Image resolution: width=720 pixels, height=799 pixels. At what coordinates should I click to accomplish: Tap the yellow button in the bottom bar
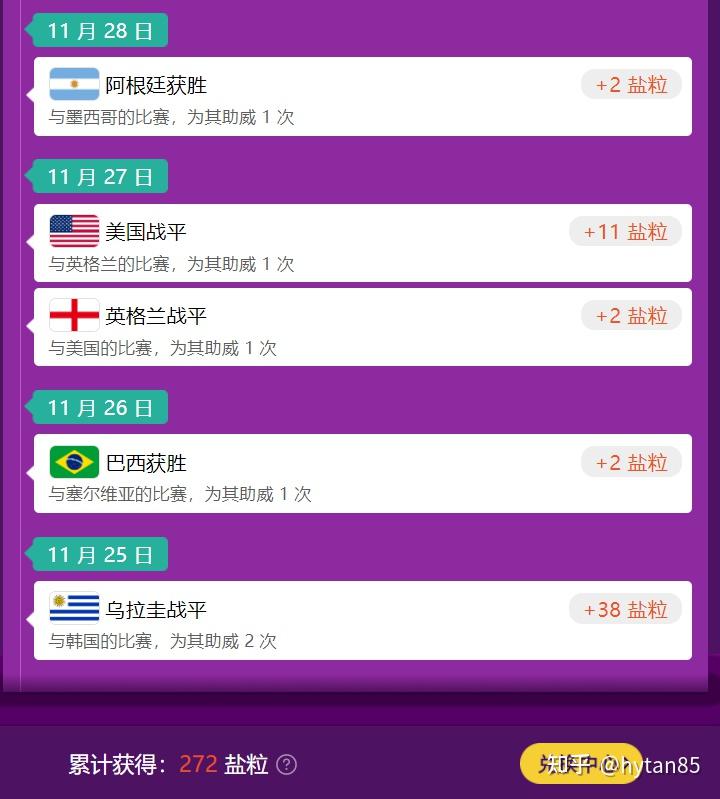(580, 764)
